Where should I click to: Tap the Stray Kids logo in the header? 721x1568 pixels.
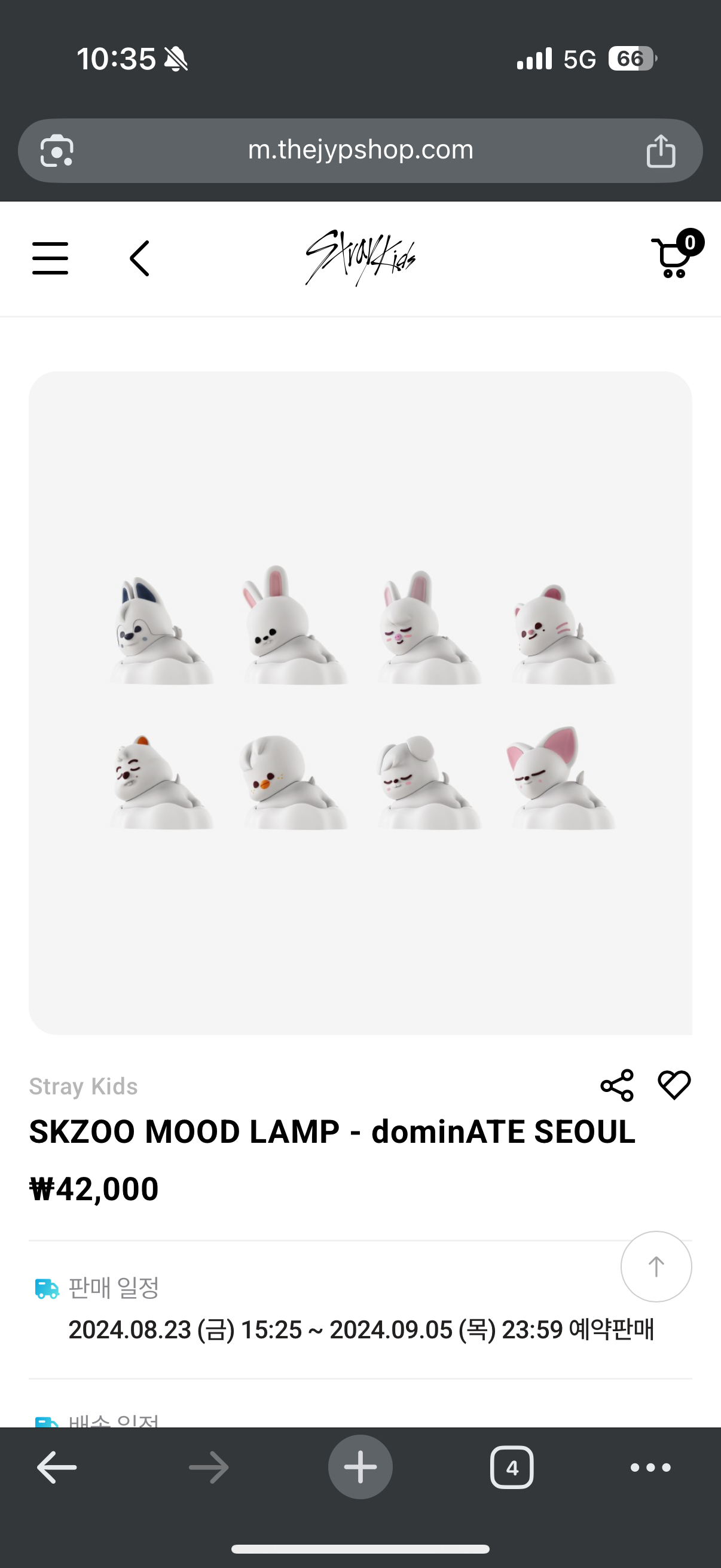click(x=360, y=258)
